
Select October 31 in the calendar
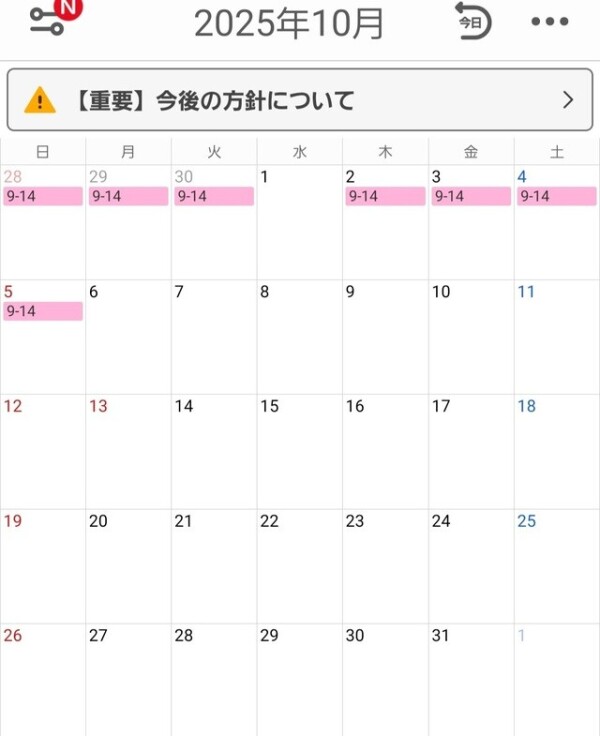click(x=471, y=678)
